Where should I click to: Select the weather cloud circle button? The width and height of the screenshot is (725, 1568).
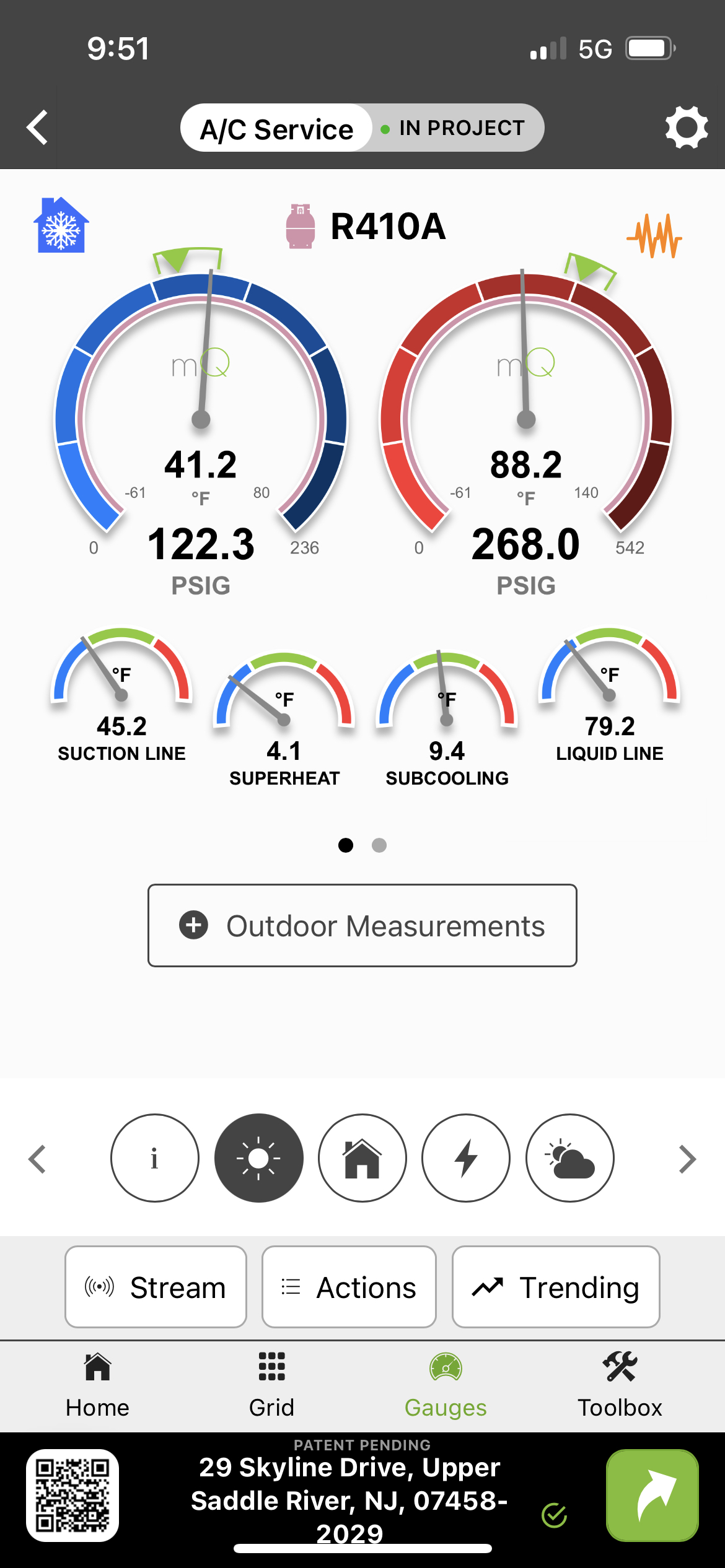point(569,1158)
